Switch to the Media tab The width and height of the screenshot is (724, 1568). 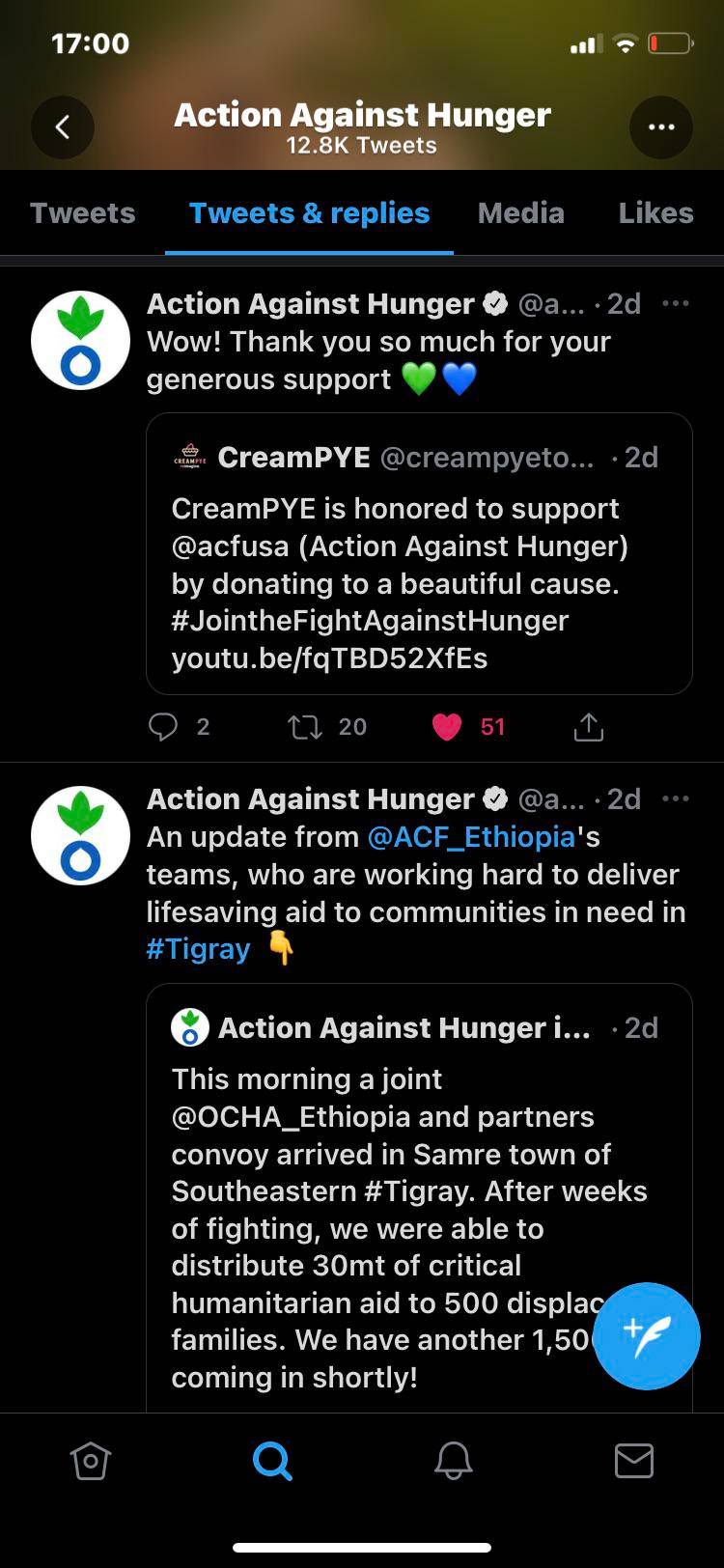point(520,213)
